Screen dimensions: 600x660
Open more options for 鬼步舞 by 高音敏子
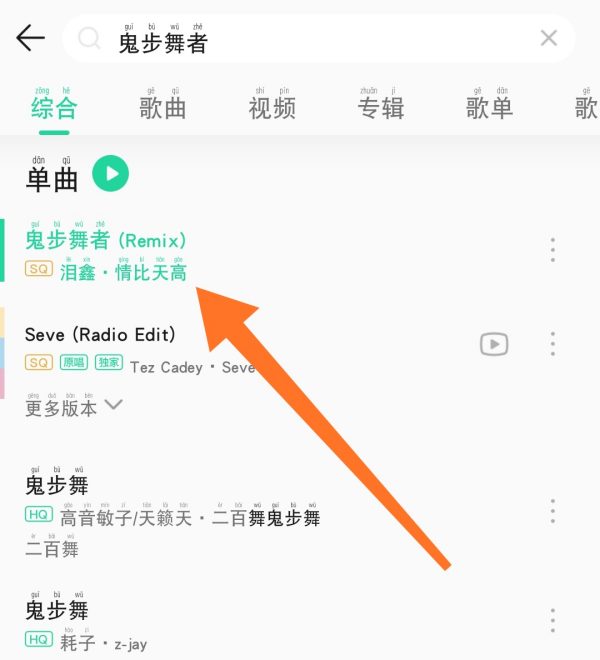(x=552, y=511)
